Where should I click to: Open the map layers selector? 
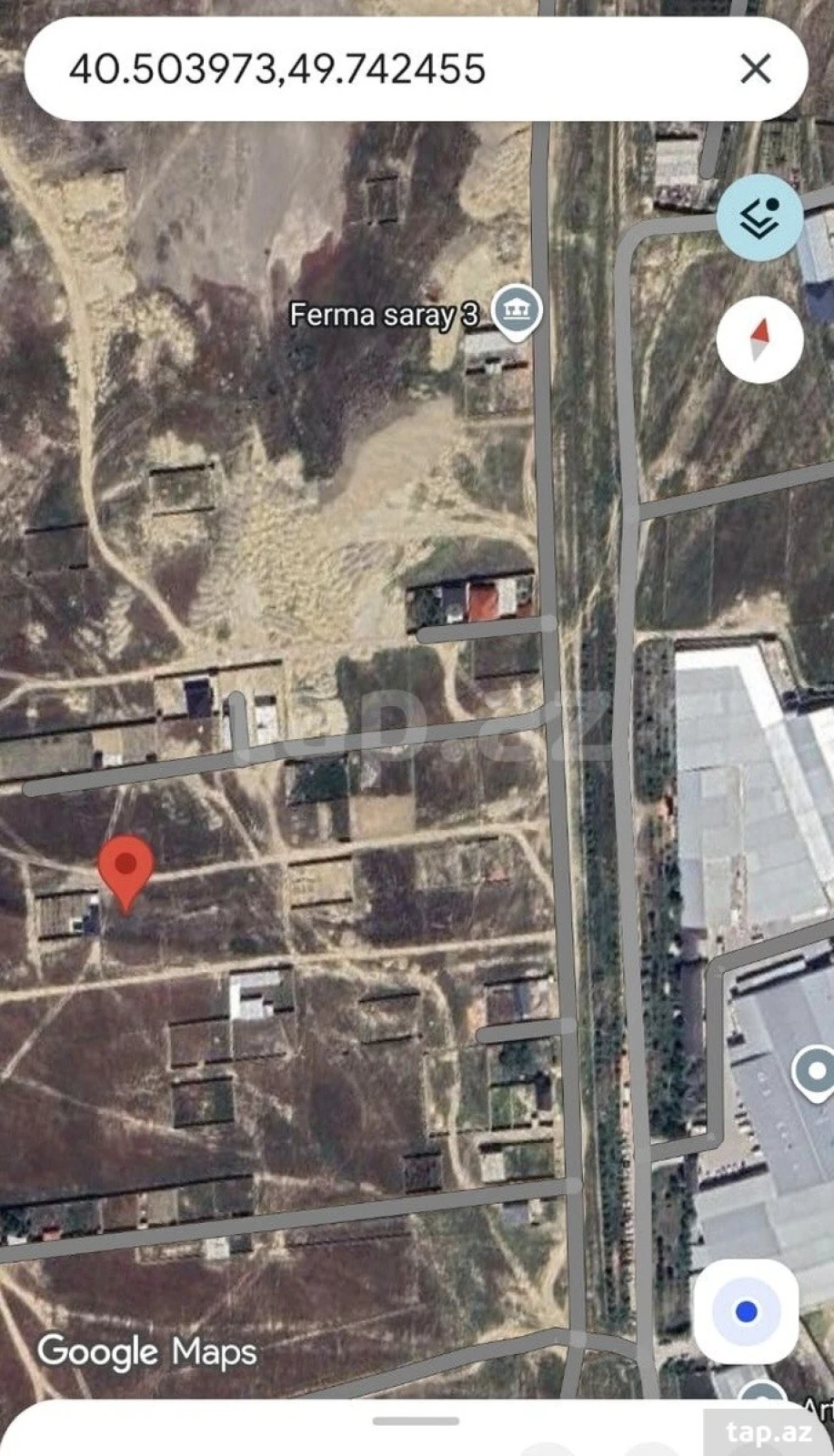pos(759,217)
